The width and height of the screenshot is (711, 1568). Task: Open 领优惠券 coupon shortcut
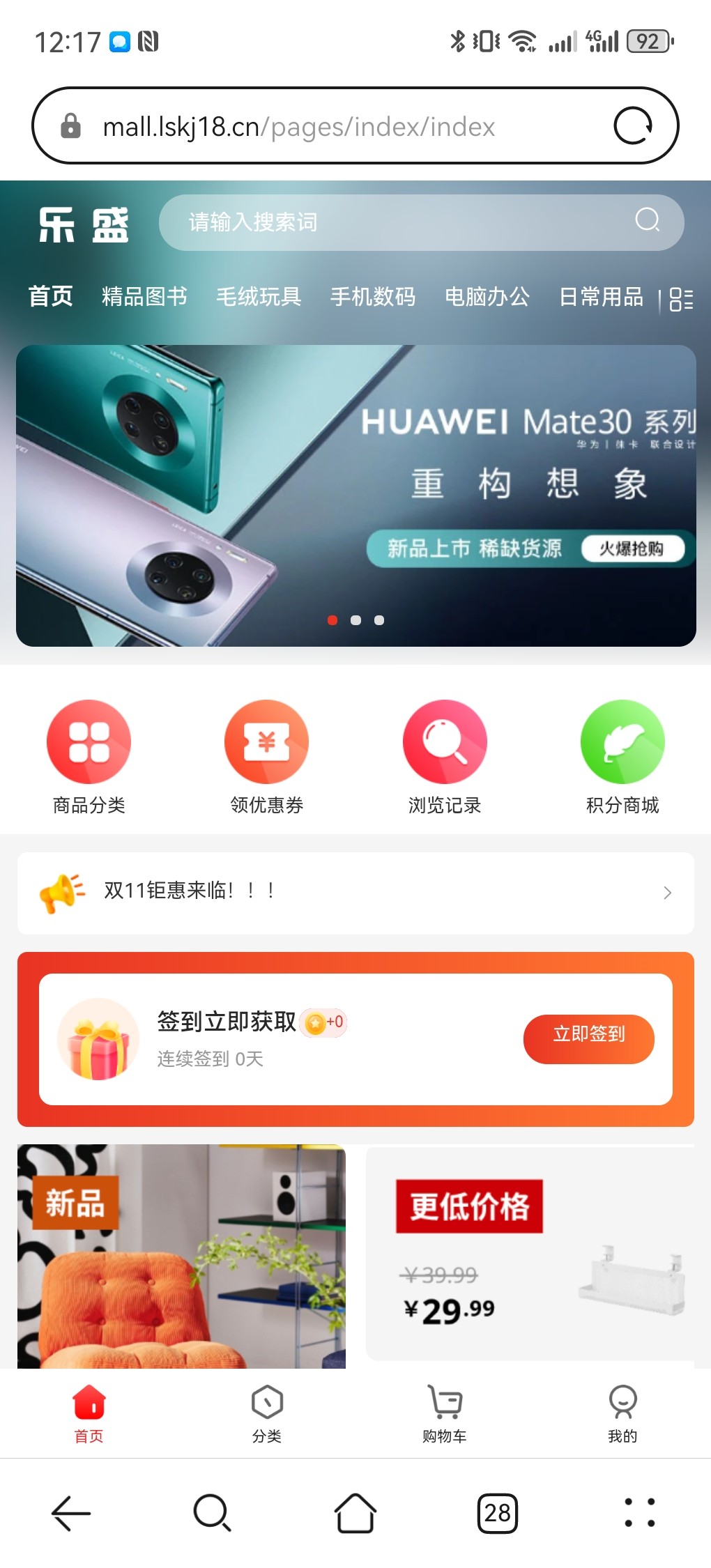click(266, 758)
